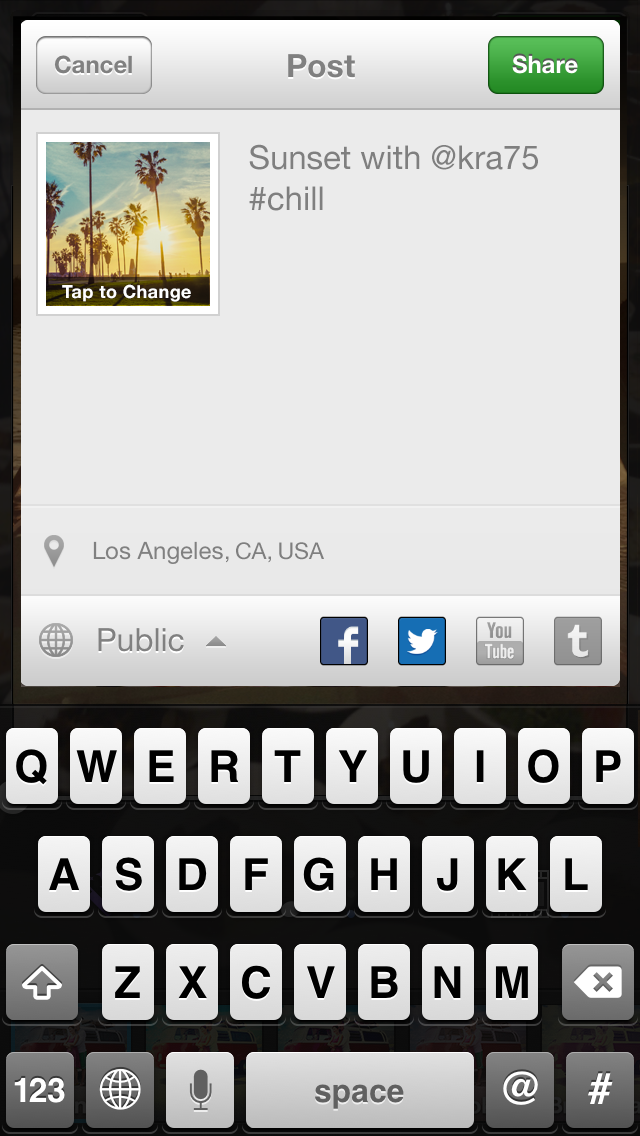640x1136 pixels.
Task: Toggle sharing to Facebook
Action: point(344,641)
